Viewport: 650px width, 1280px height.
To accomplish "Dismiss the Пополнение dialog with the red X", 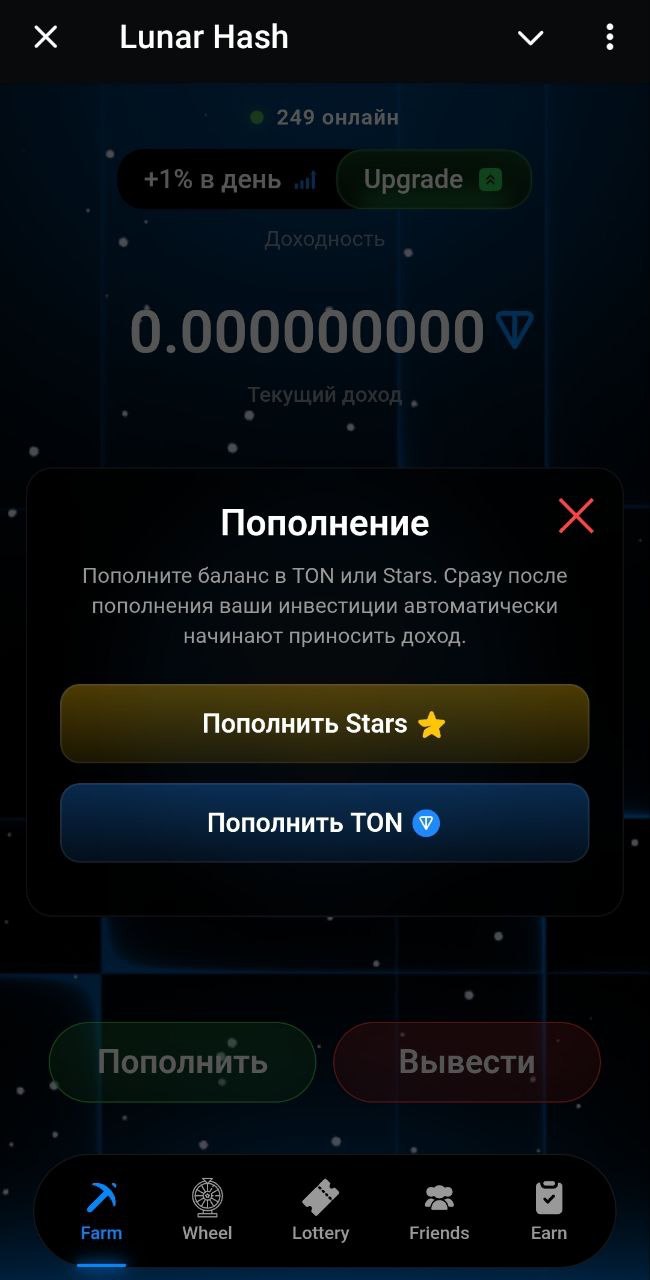I will coord(576,516).
